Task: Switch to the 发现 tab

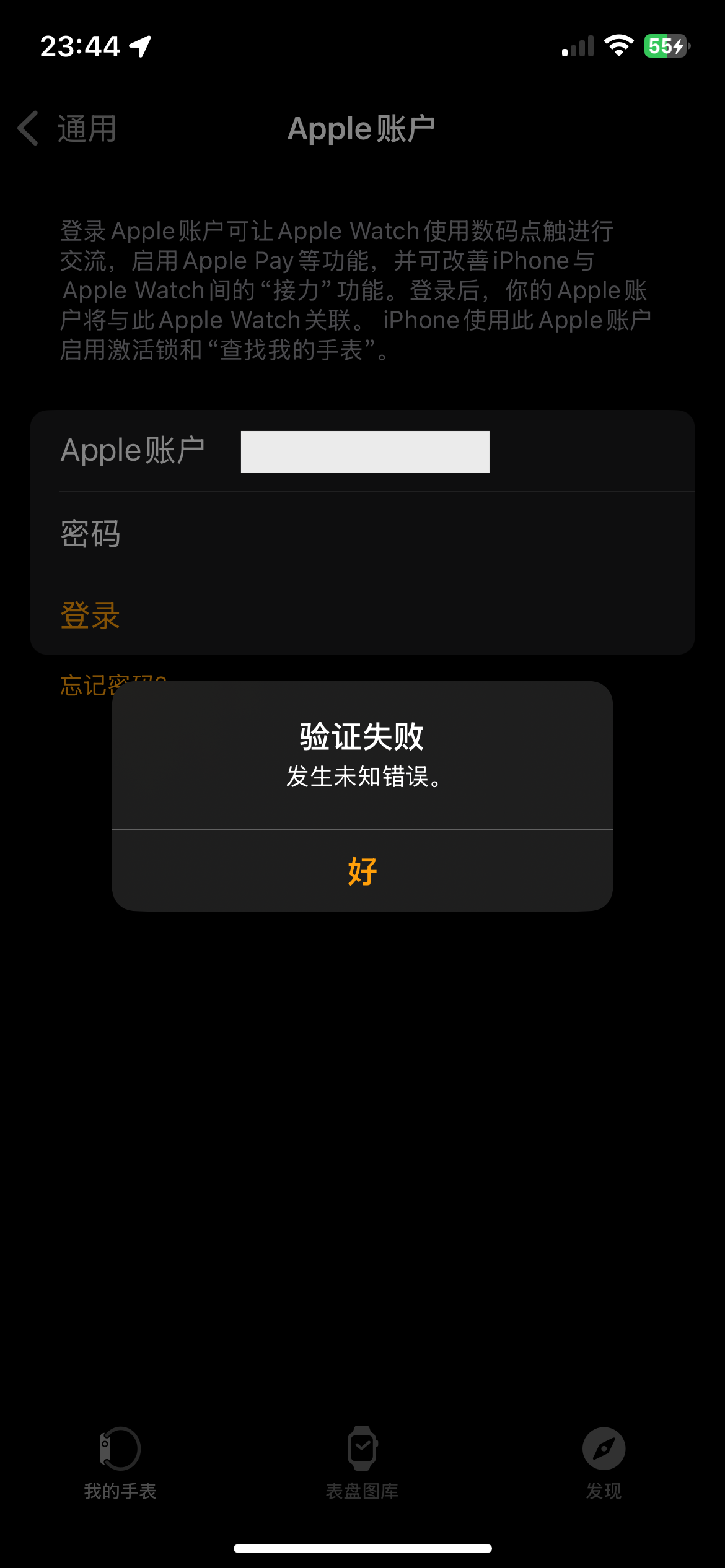Action: 604,1462
